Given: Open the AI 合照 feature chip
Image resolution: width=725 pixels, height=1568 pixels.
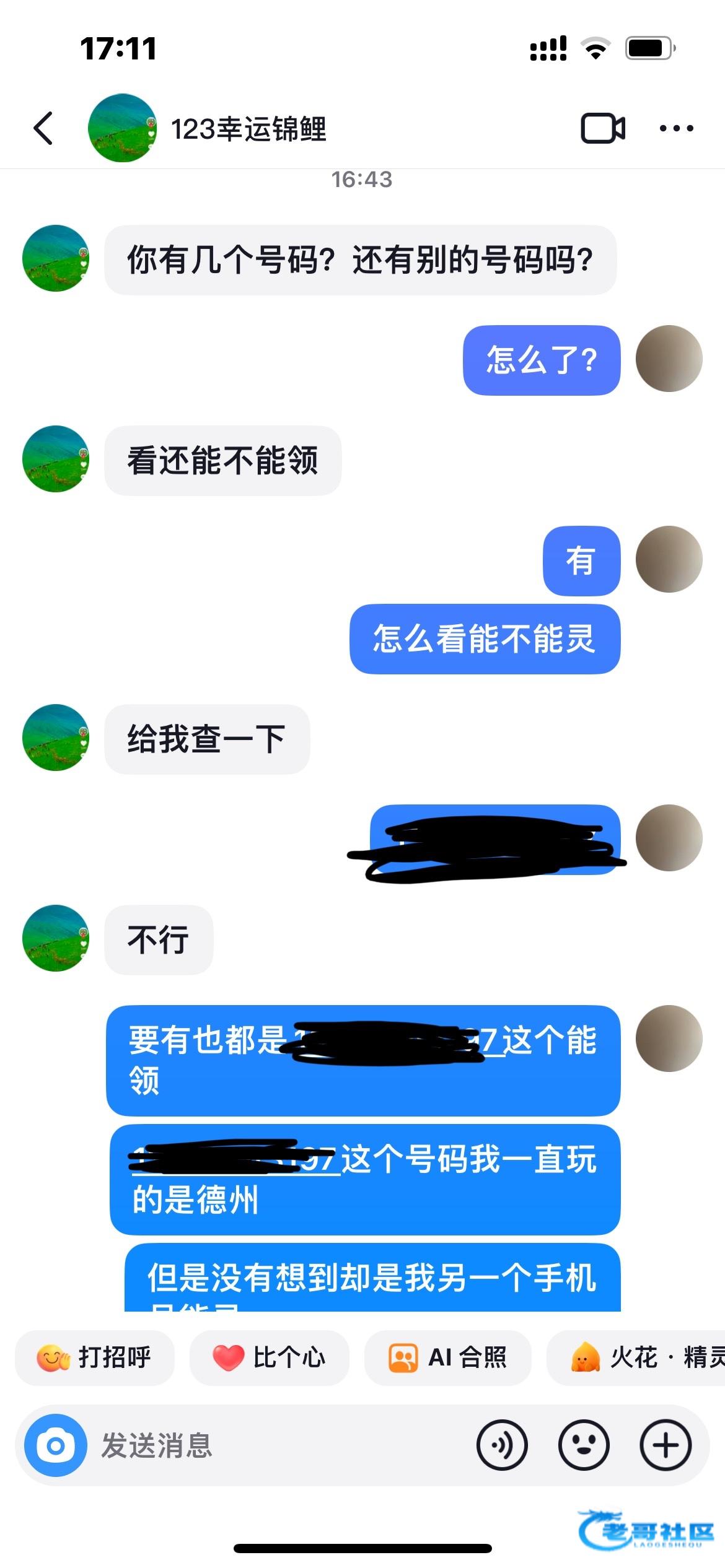Looking at the screenshot, I should coord(447,1358).
